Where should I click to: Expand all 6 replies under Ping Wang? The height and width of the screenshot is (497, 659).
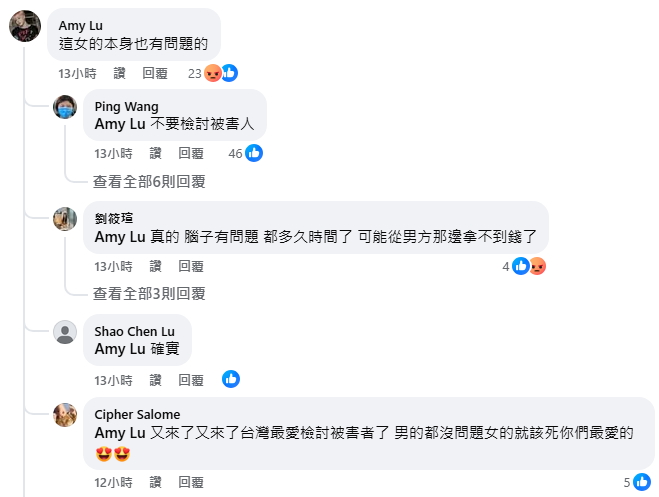[148, 181]
